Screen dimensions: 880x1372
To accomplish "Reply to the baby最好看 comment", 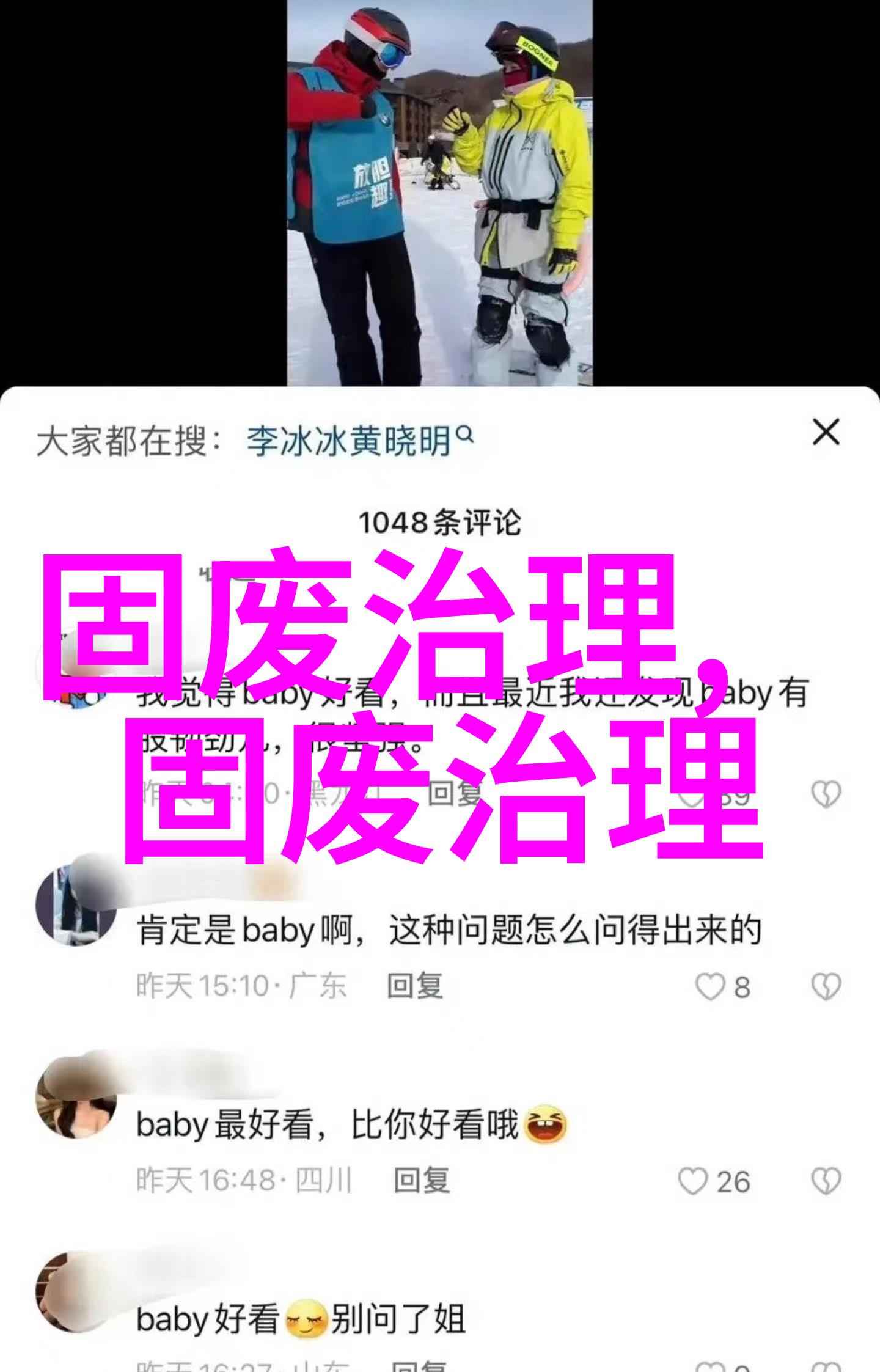I will click(422, 1181).
